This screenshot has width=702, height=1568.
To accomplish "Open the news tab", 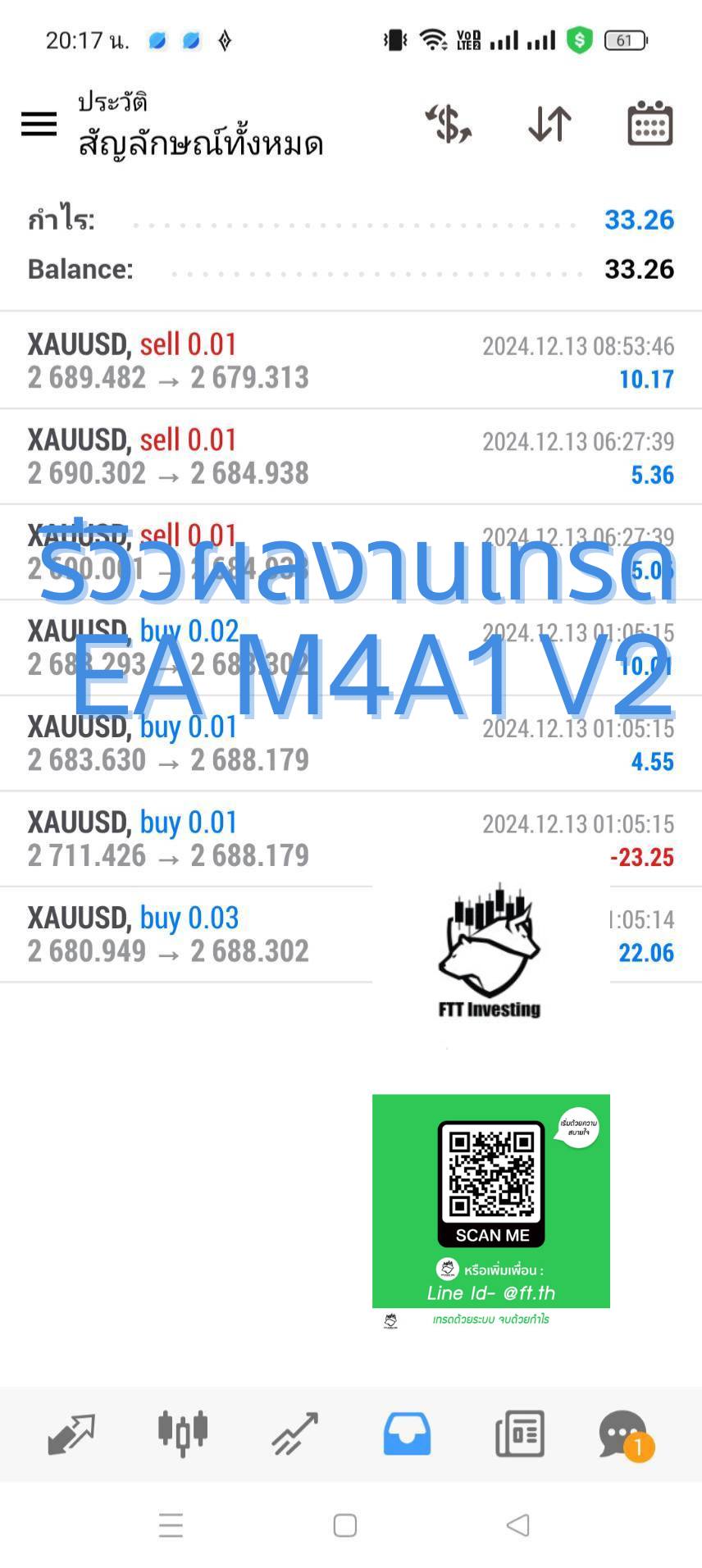I will pyautogui.click(x=520, y=1434).
